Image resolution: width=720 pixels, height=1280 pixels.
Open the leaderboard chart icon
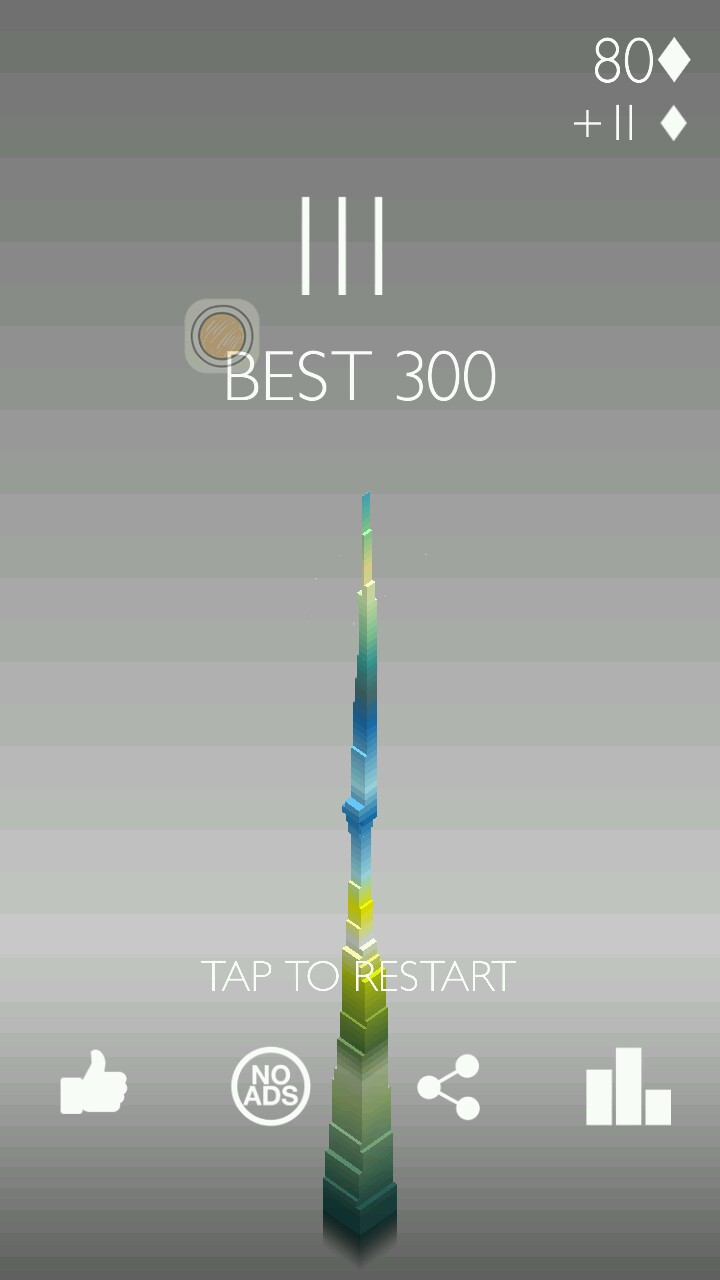(x=628, y=1086)
